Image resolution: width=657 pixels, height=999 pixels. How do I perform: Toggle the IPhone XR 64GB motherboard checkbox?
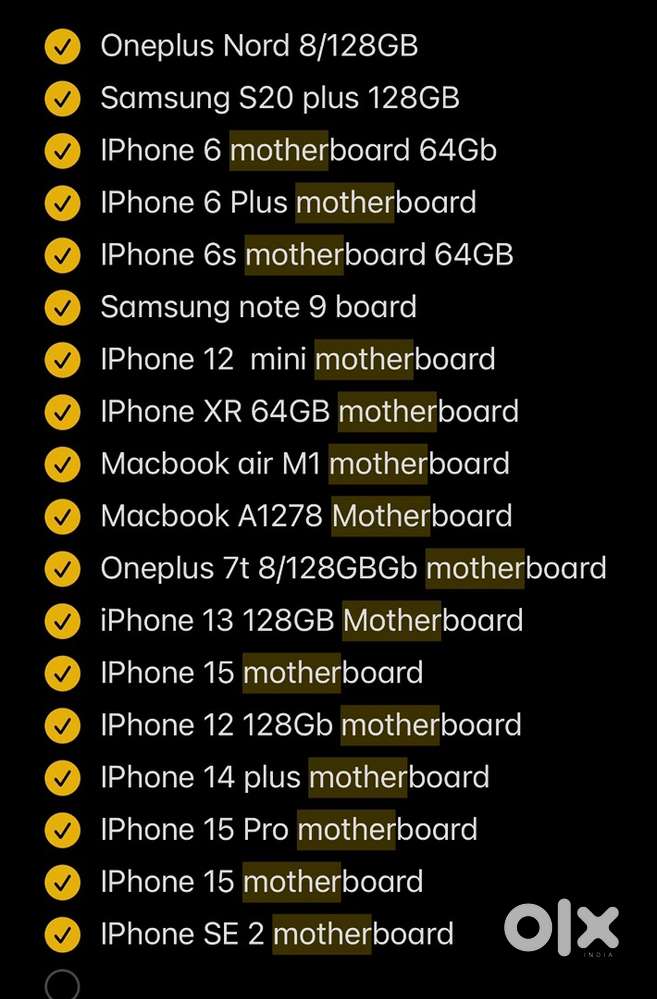(62, 411)
